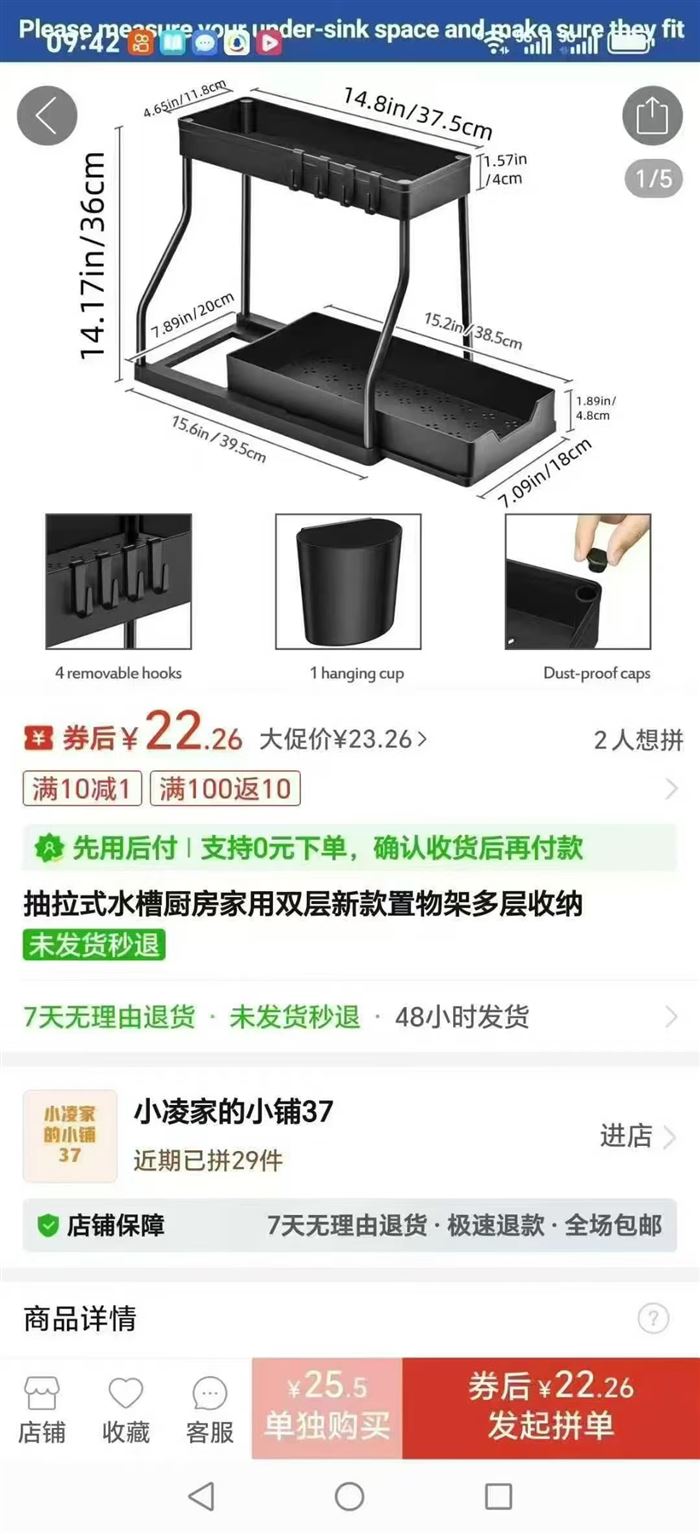Contact customer service via 客服
Image resolution: width=700 pixels, height=1534 pixels.
[210, 1409]
